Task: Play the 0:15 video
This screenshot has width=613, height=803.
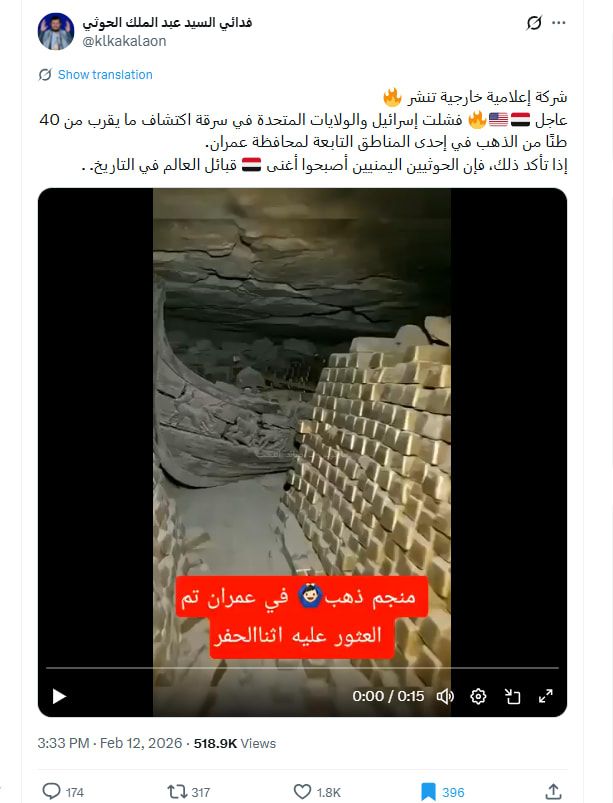Action: click(59, 696)
